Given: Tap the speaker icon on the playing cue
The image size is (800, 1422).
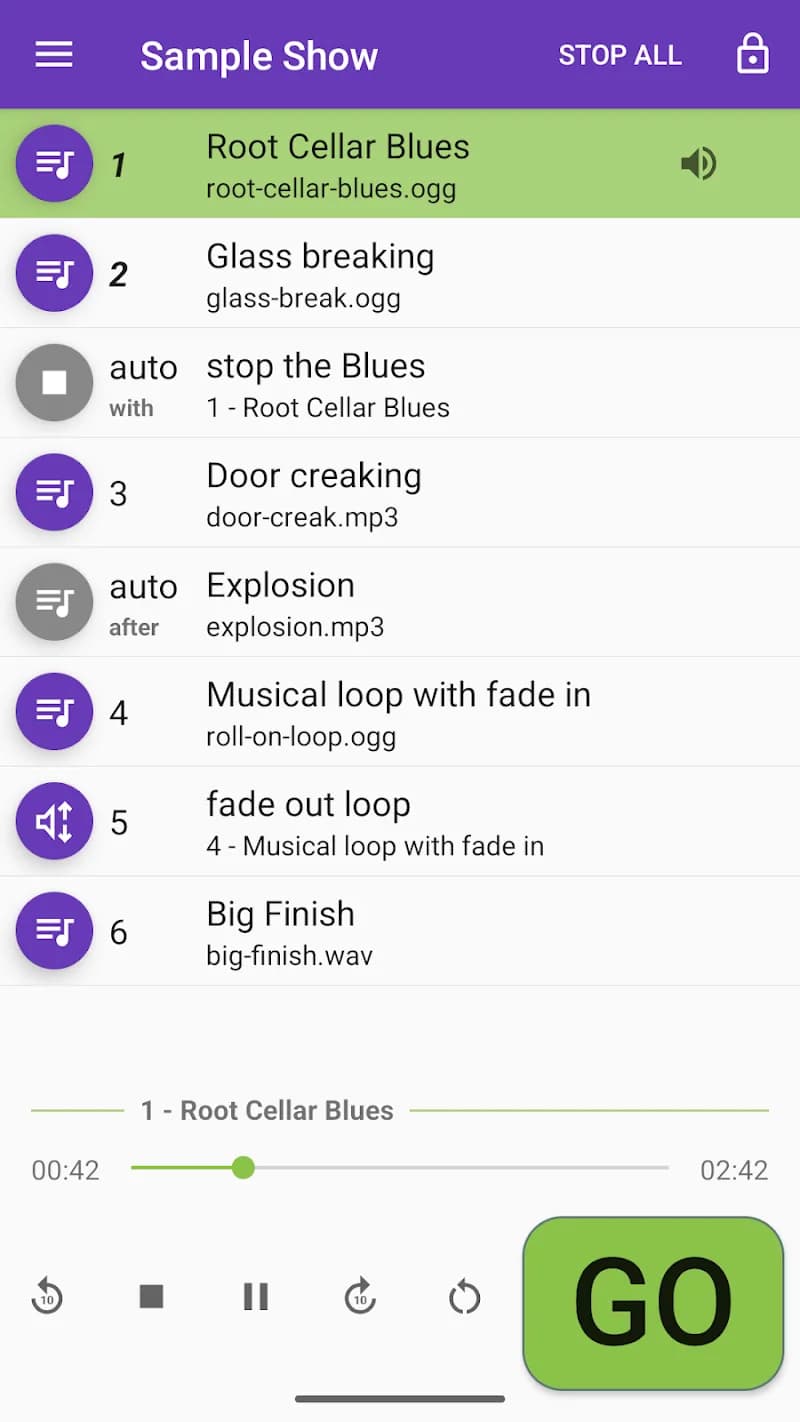Looking at the screenshot, I should tap(700, 163).
